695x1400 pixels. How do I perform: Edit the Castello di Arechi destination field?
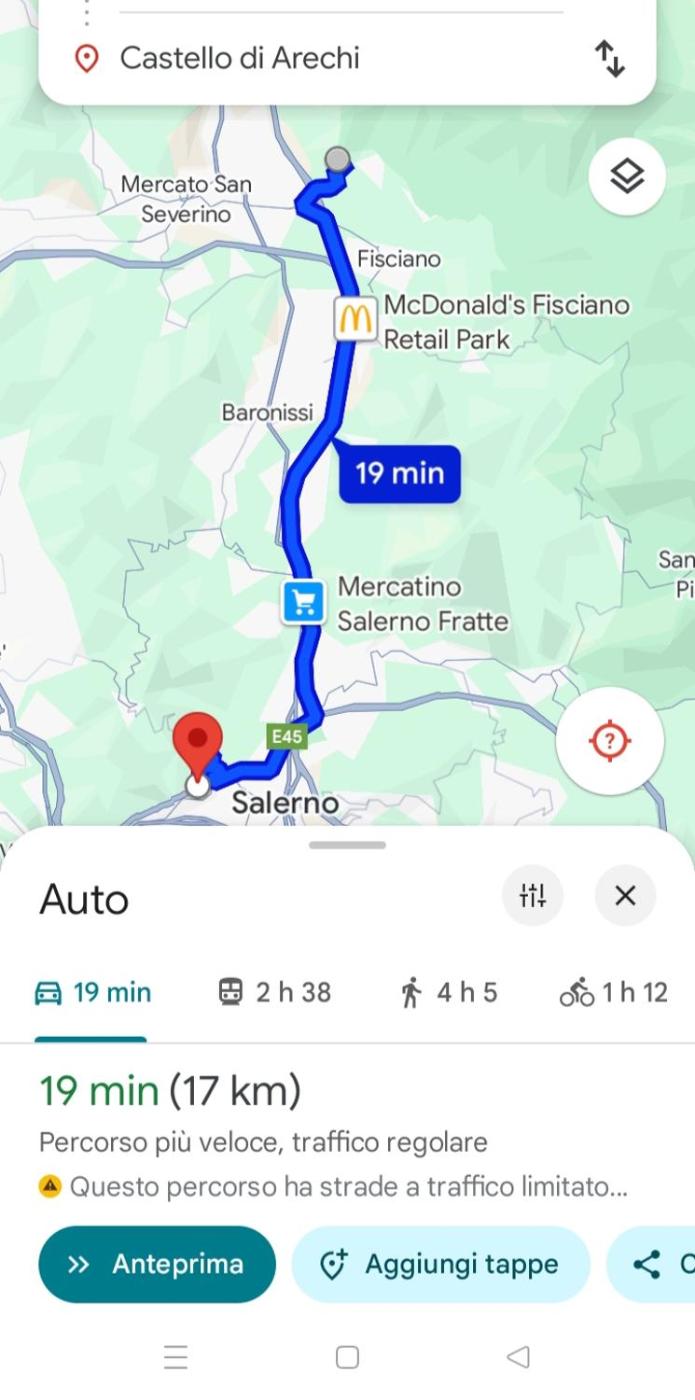pyautogui.click(x=240, y=58)
